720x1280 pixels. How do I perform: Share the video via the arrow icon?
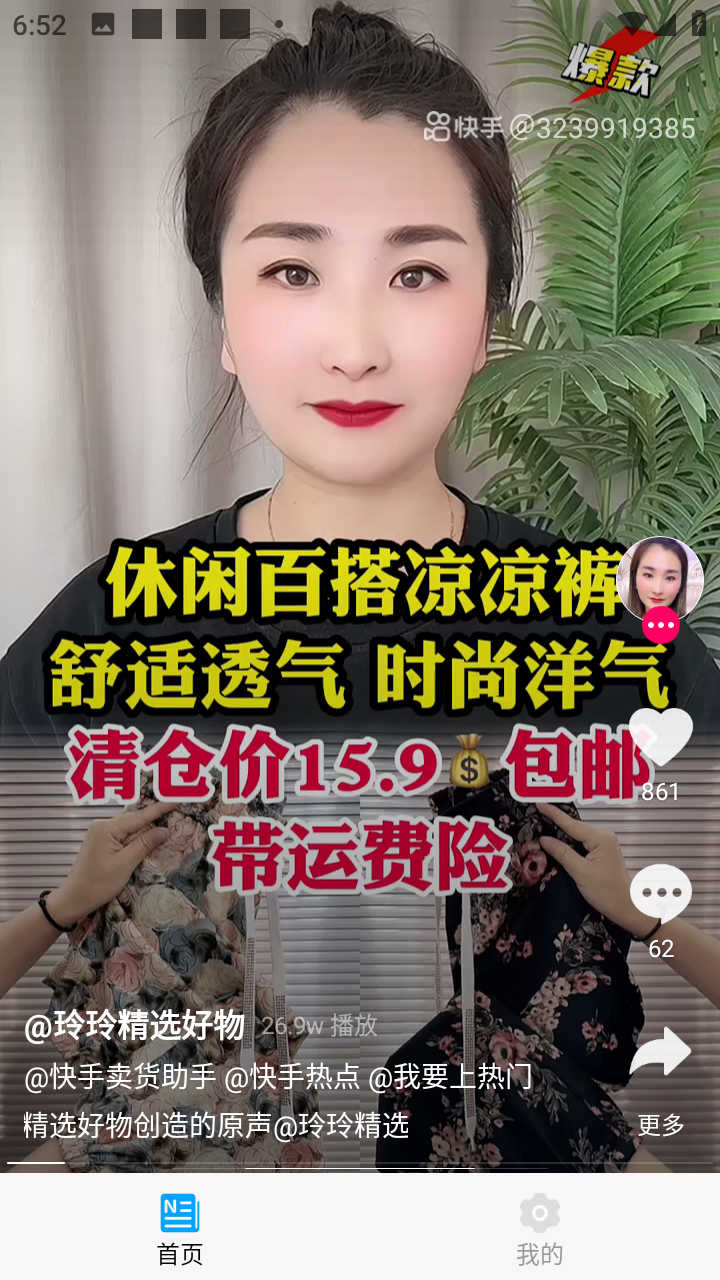[661, 1053]
